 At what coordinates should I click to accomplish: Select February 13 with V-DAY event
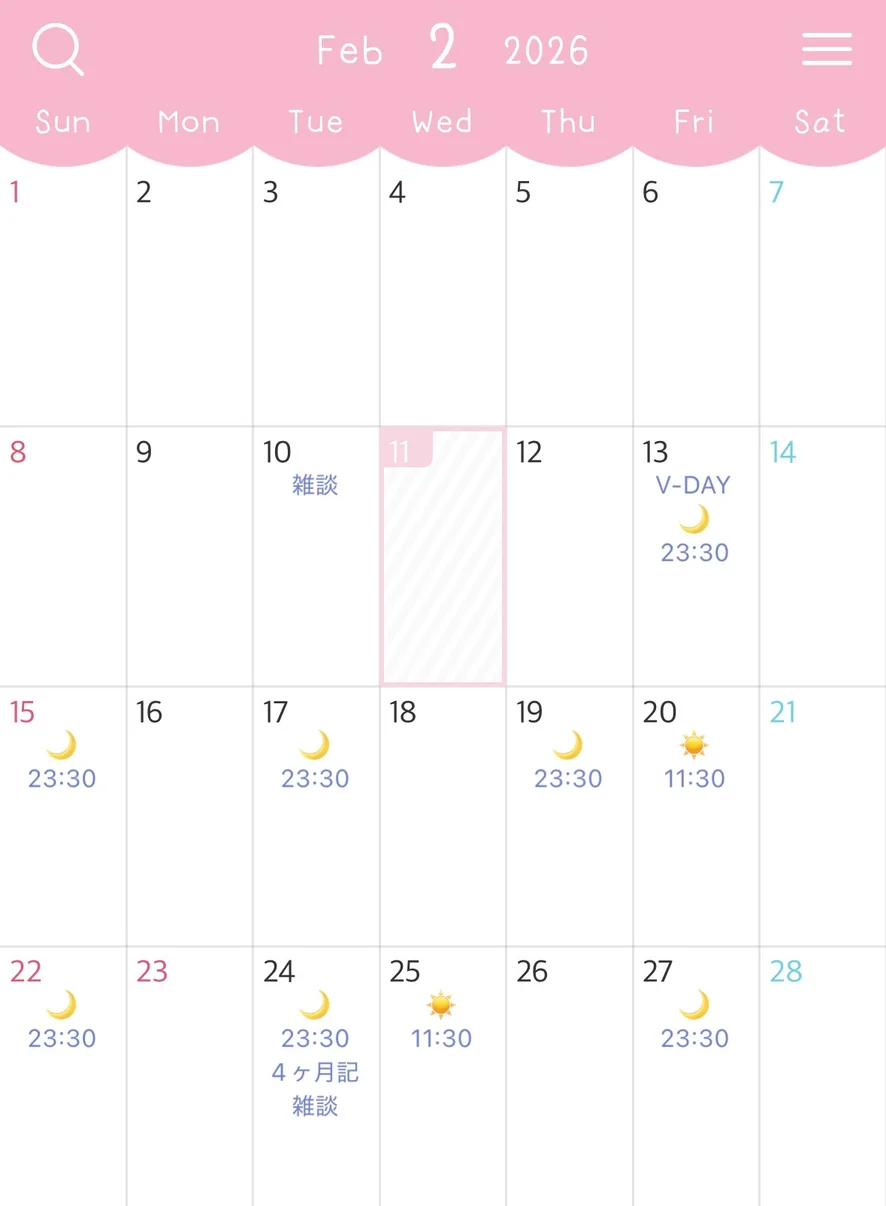tap(695, 556)
